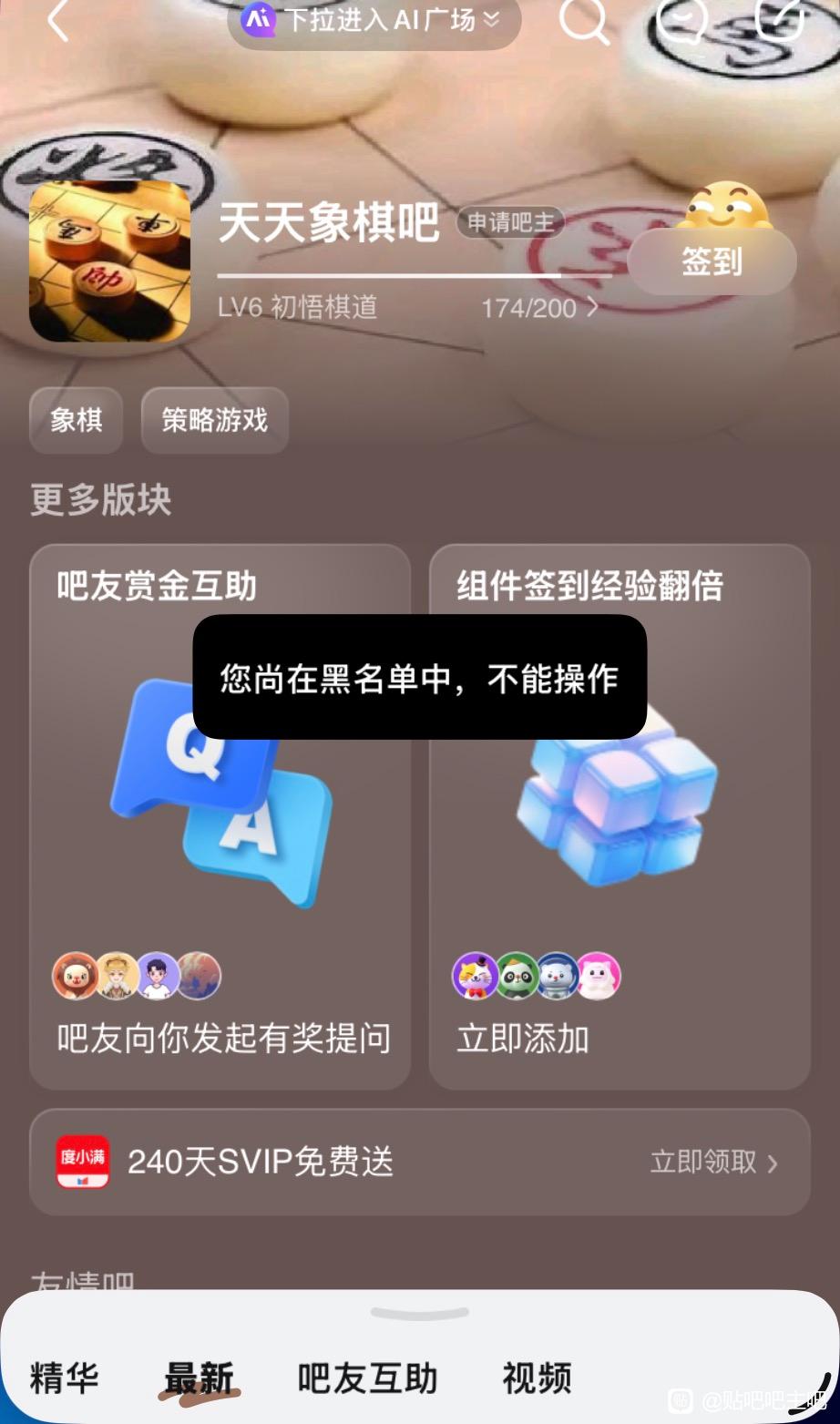Switch to the 视频 tab
The height and width of the screenshot is (1424, 840).
point(537,1378)
